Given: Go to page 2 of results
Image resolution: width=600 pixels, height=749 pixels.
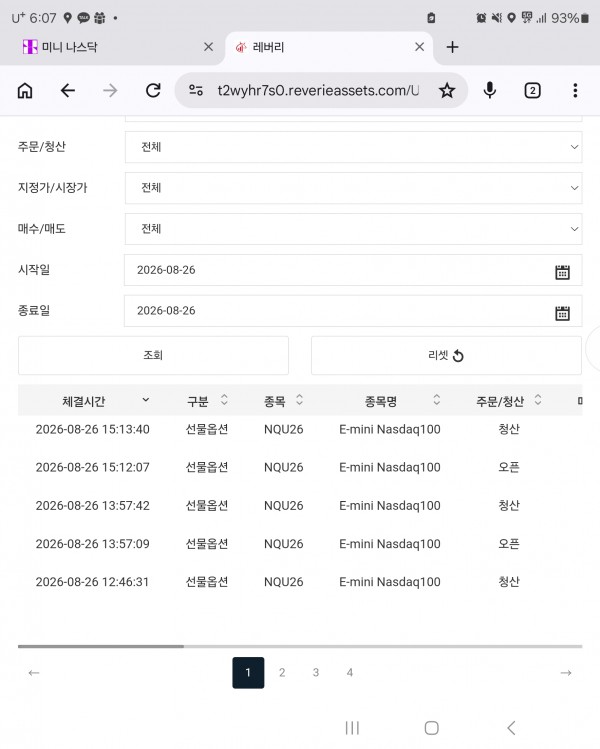Looking at the screenshot, I should point(282,673).
